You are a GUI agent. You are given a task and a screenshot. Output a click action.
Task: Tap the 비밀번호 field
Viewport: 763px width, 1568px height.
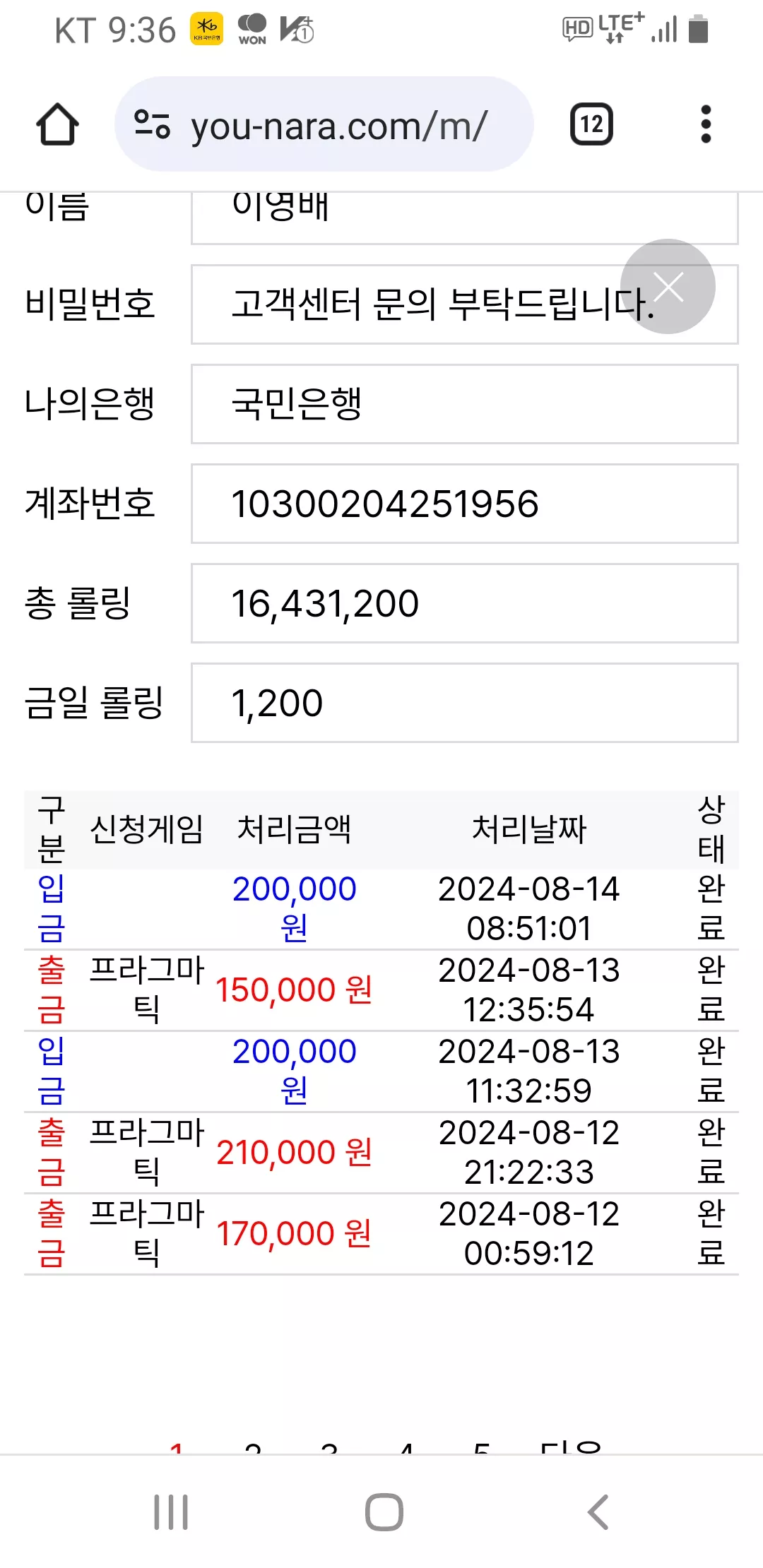coord(465,304)
